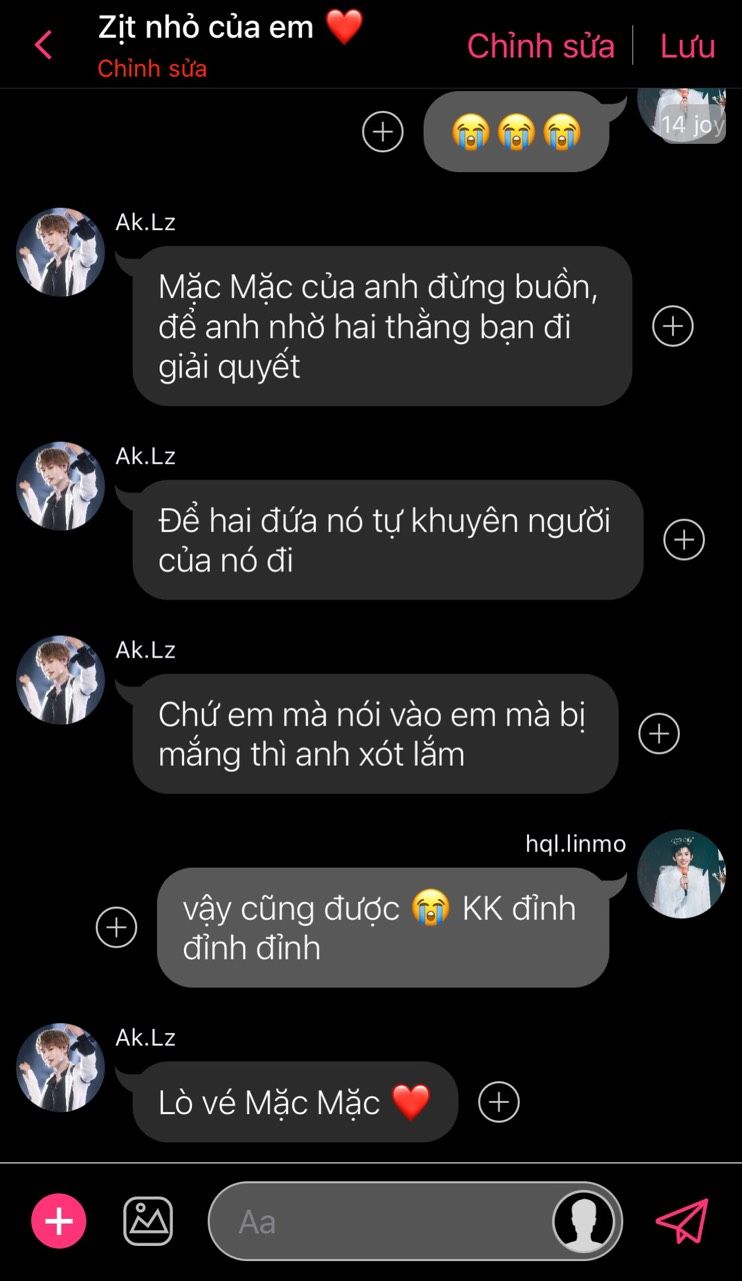Open the pink add button at bottom
The height and width of the screenshot is (1281, 742).
pos(59,1221)
